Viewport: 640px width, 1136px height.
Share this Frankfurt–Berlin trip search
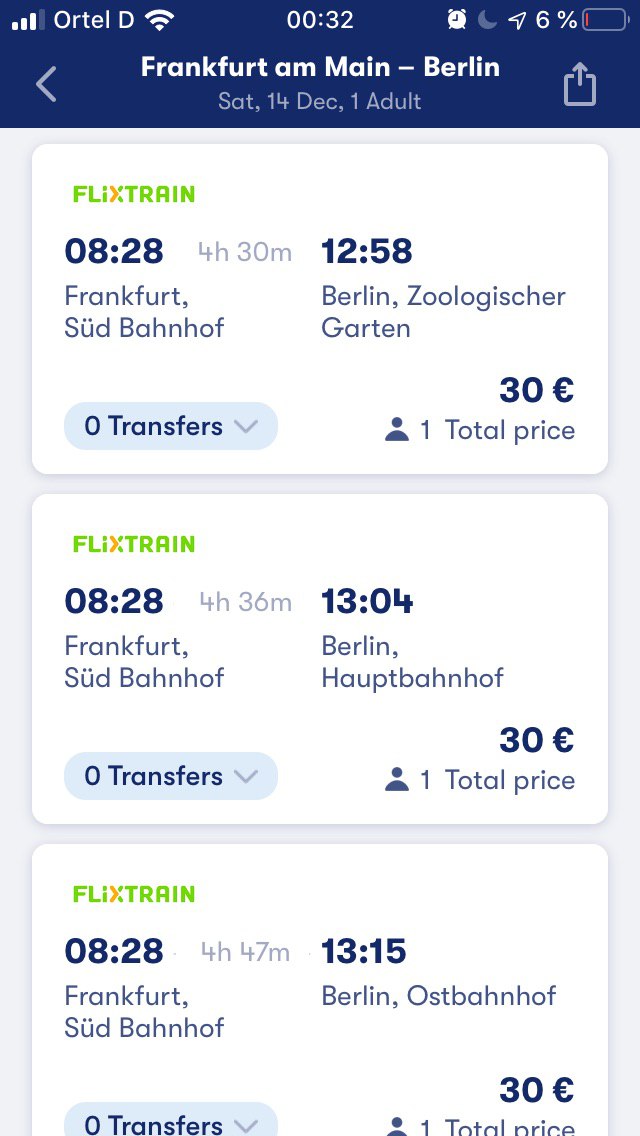580,83
